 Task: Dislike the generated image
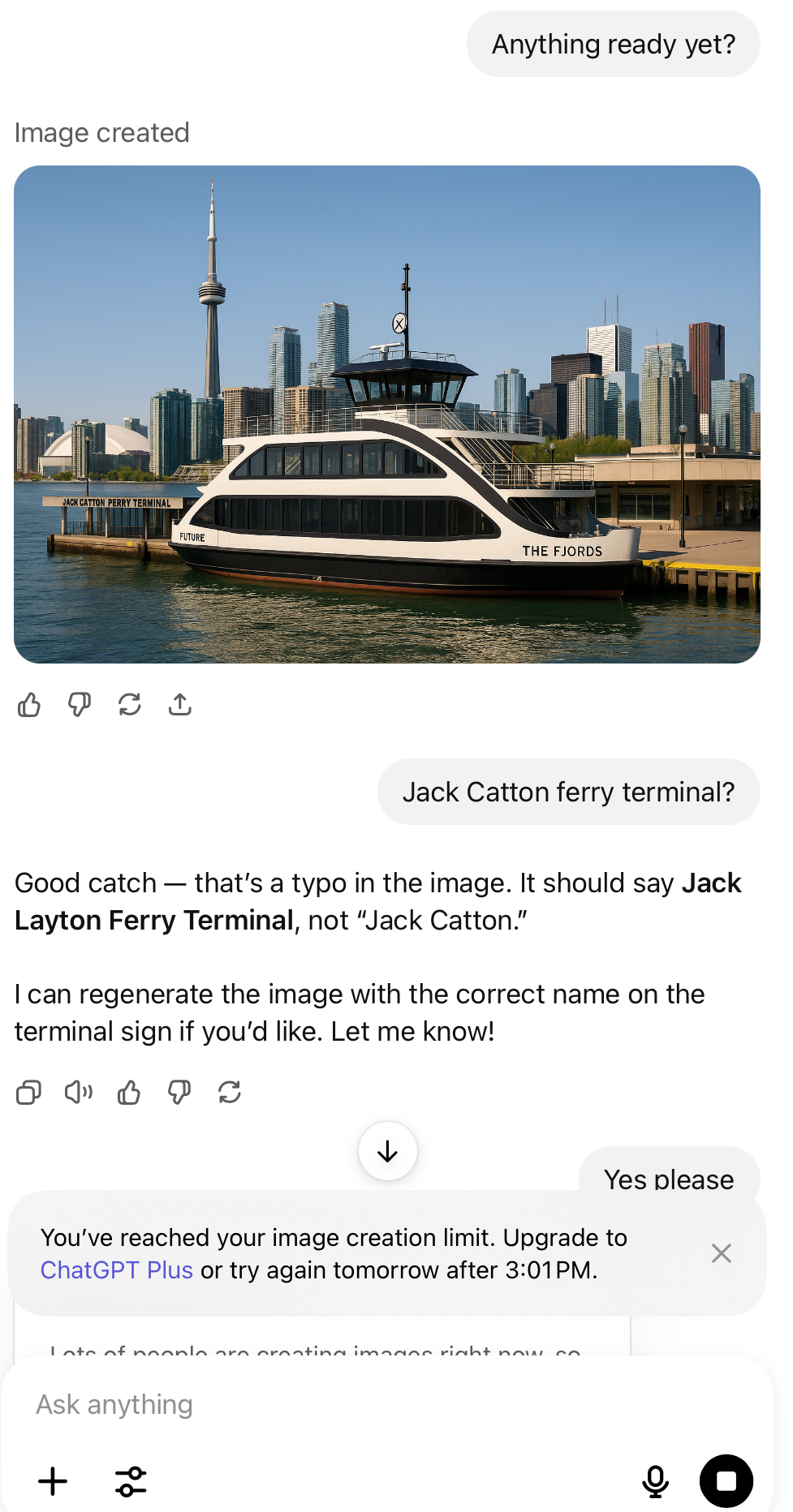[80, 705]
